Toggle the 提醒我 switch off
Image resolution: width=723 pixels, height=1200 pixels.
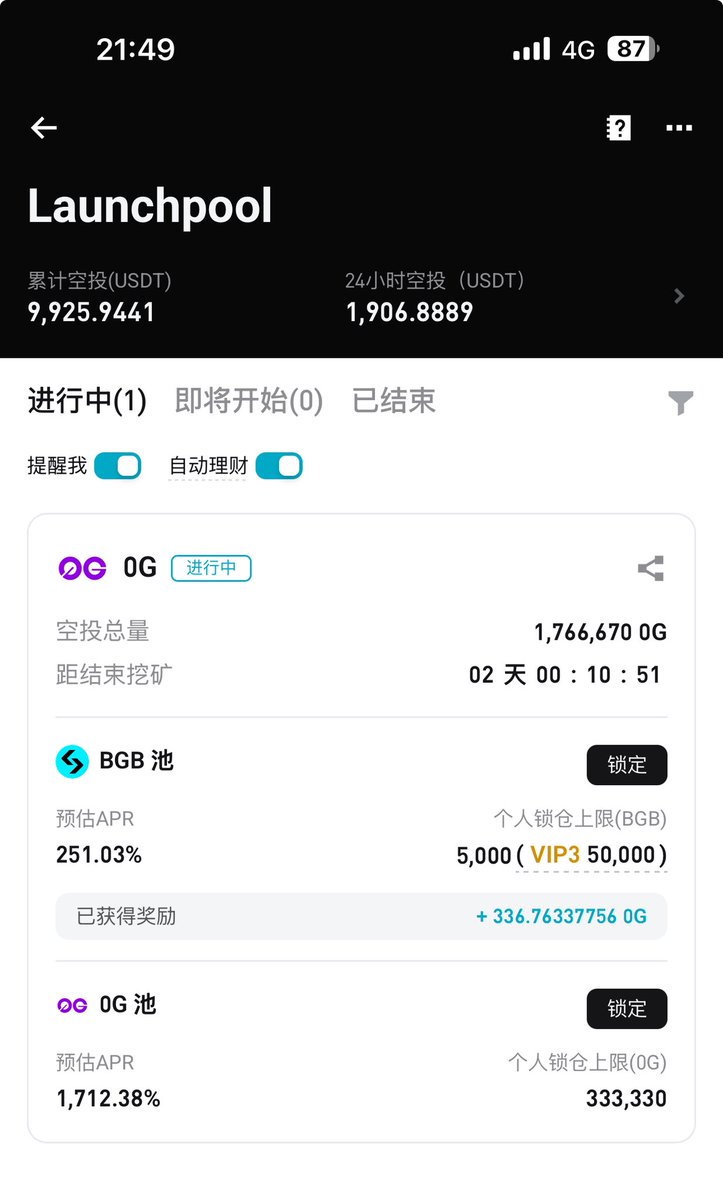point(118,466)
